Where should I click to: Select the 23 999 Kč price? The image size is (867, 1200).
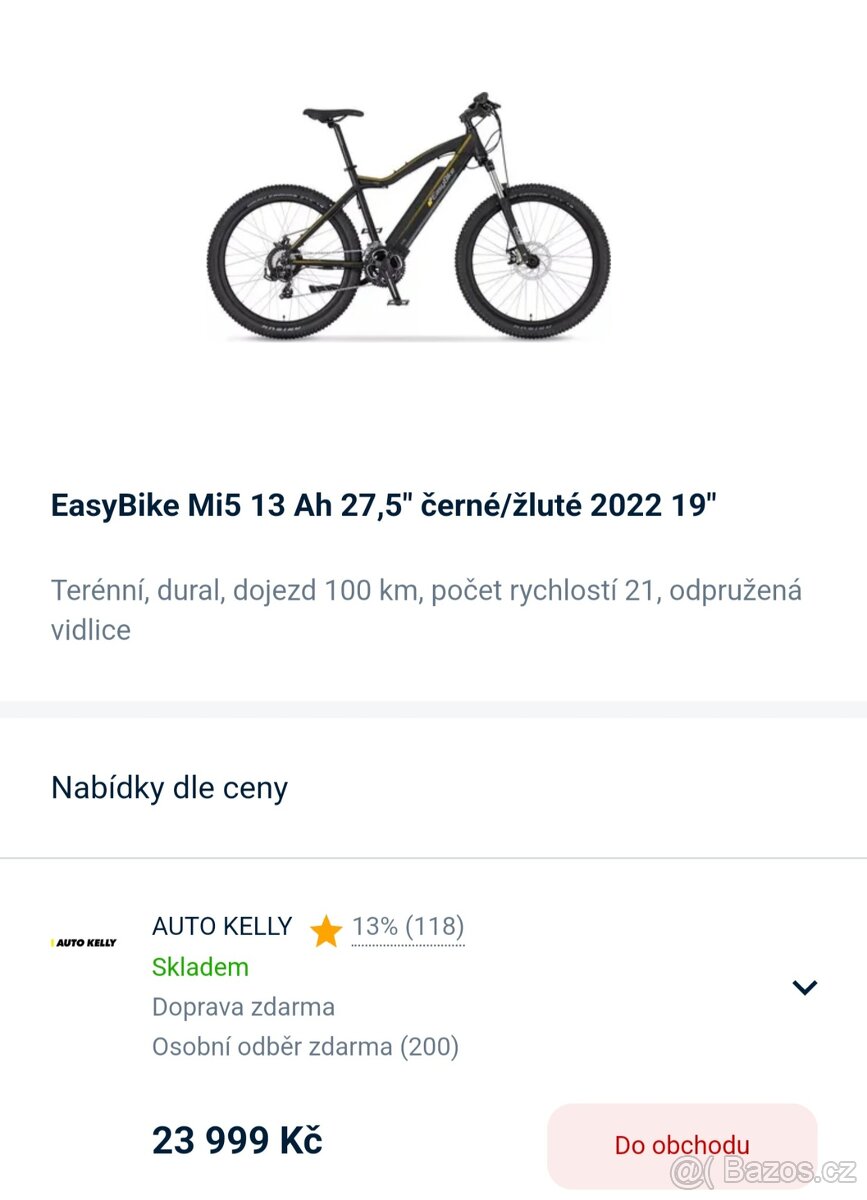238,1140
